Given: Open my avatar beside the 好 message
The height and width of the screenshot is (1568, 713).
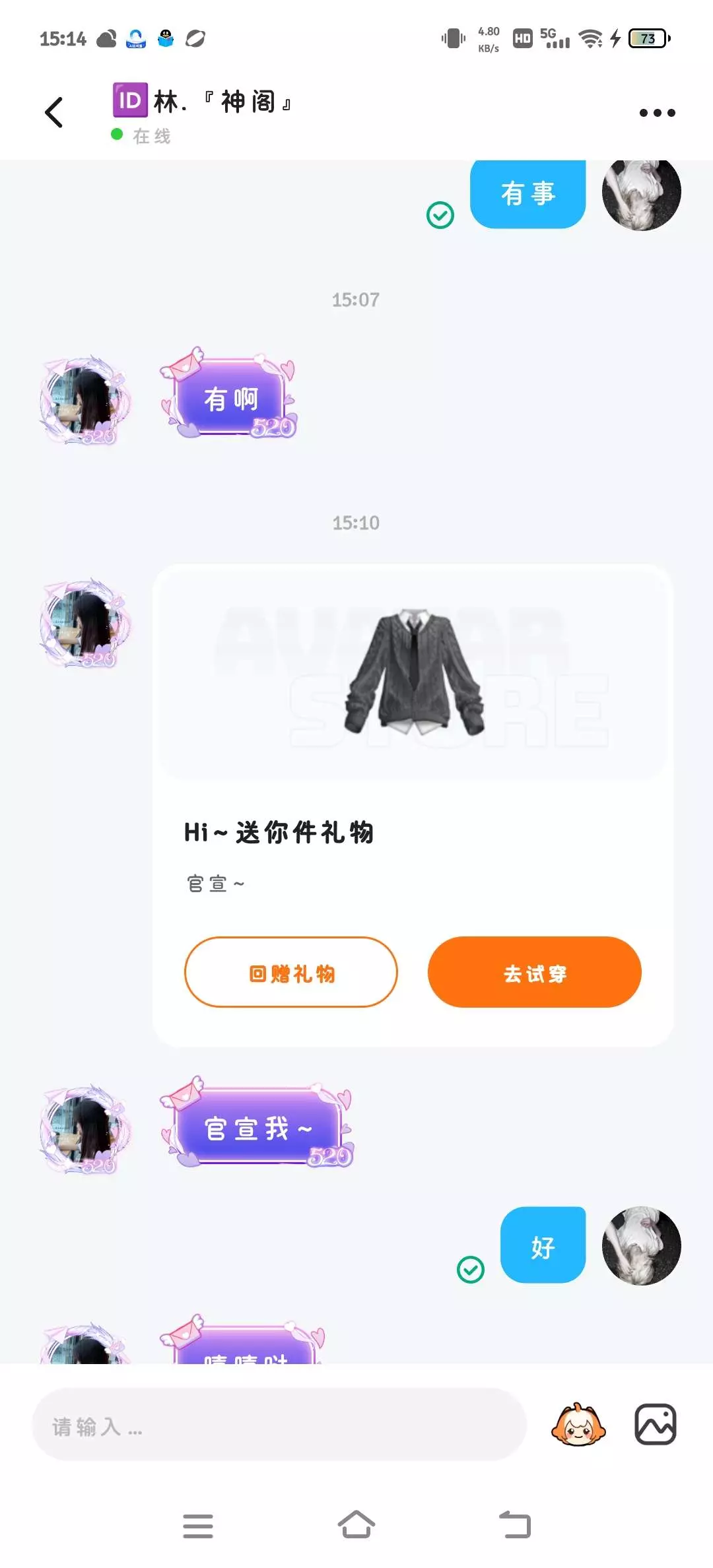Looking at the screenshot, I should pos(641,1245).
